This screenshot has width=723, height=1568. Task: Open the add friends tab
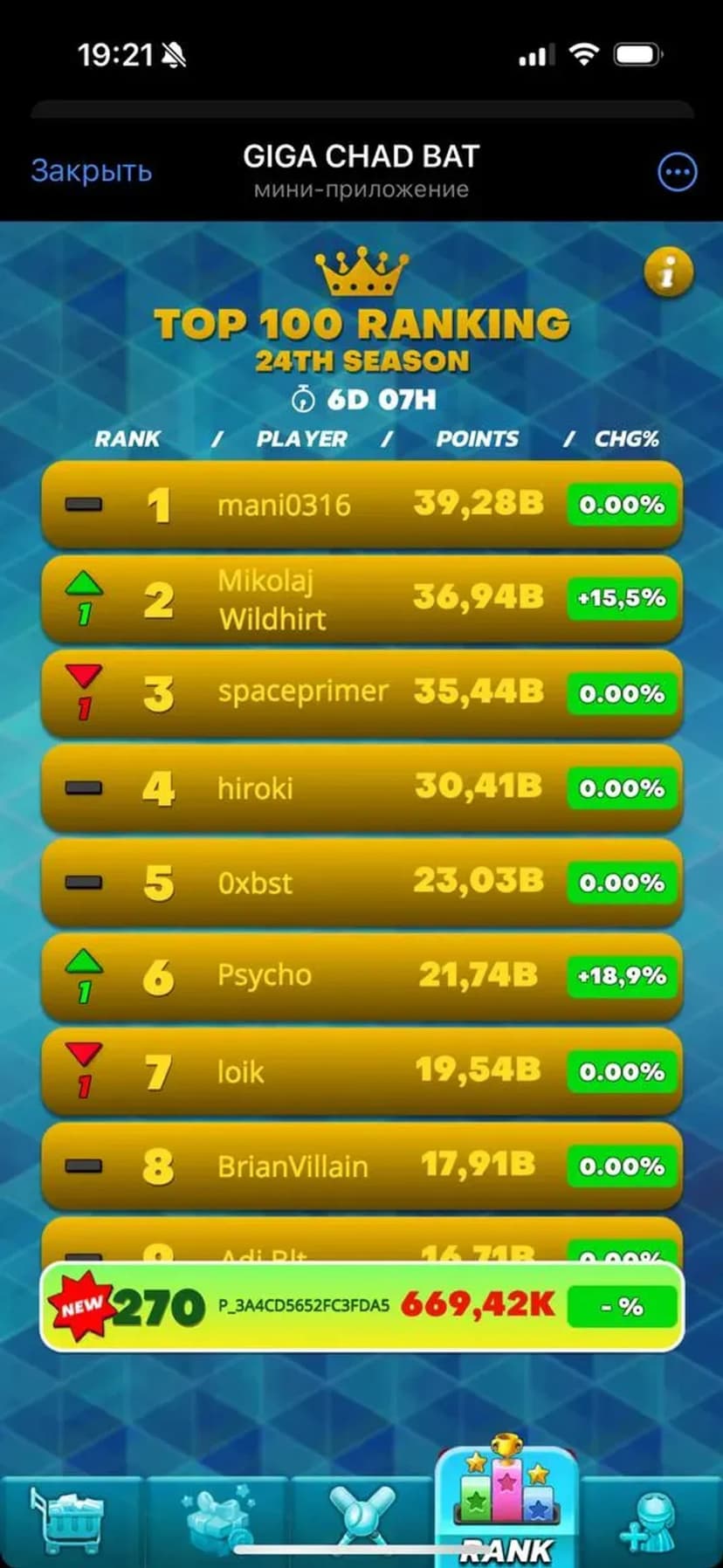tap(651, 1521)
